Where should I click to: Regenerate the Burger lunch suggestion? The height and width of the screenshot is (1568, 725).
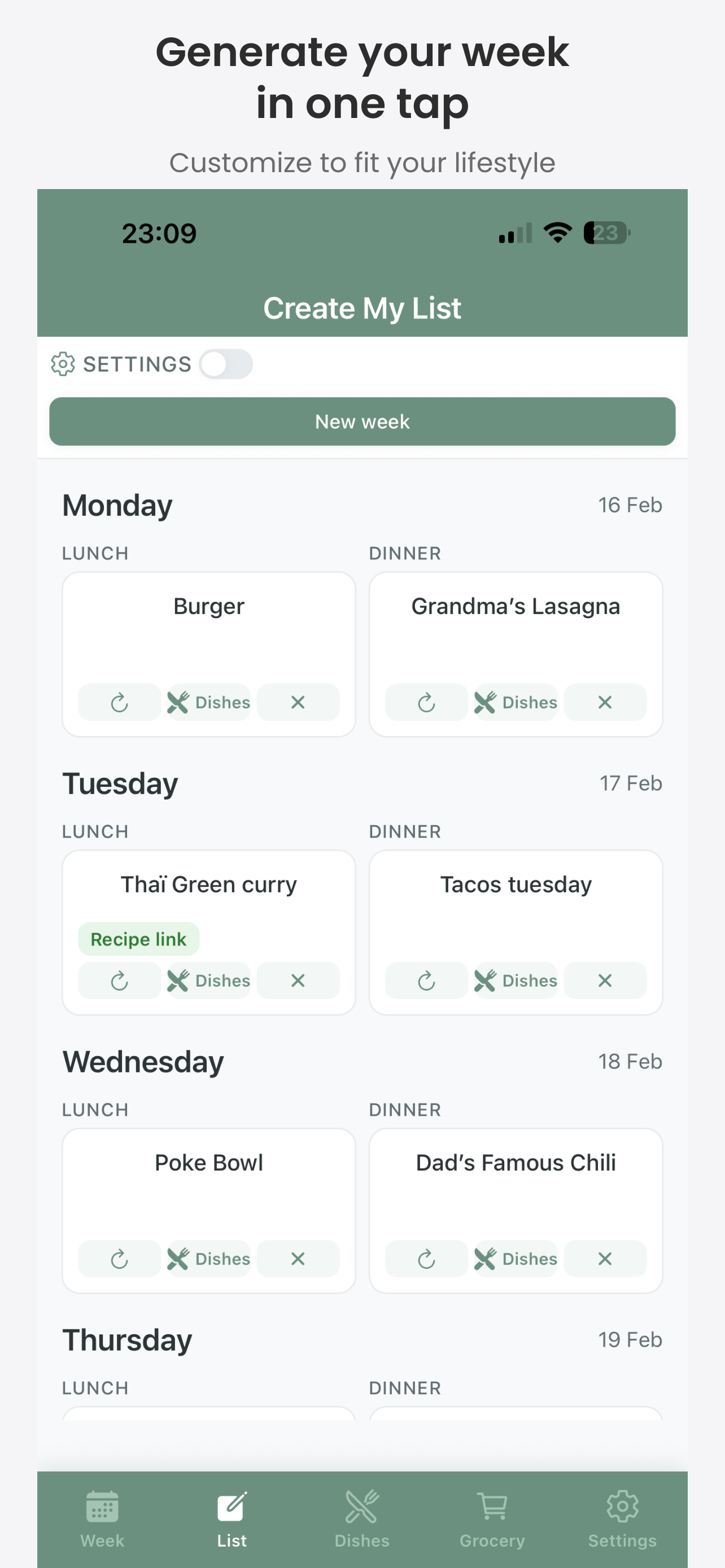click(x=119, y=702)
